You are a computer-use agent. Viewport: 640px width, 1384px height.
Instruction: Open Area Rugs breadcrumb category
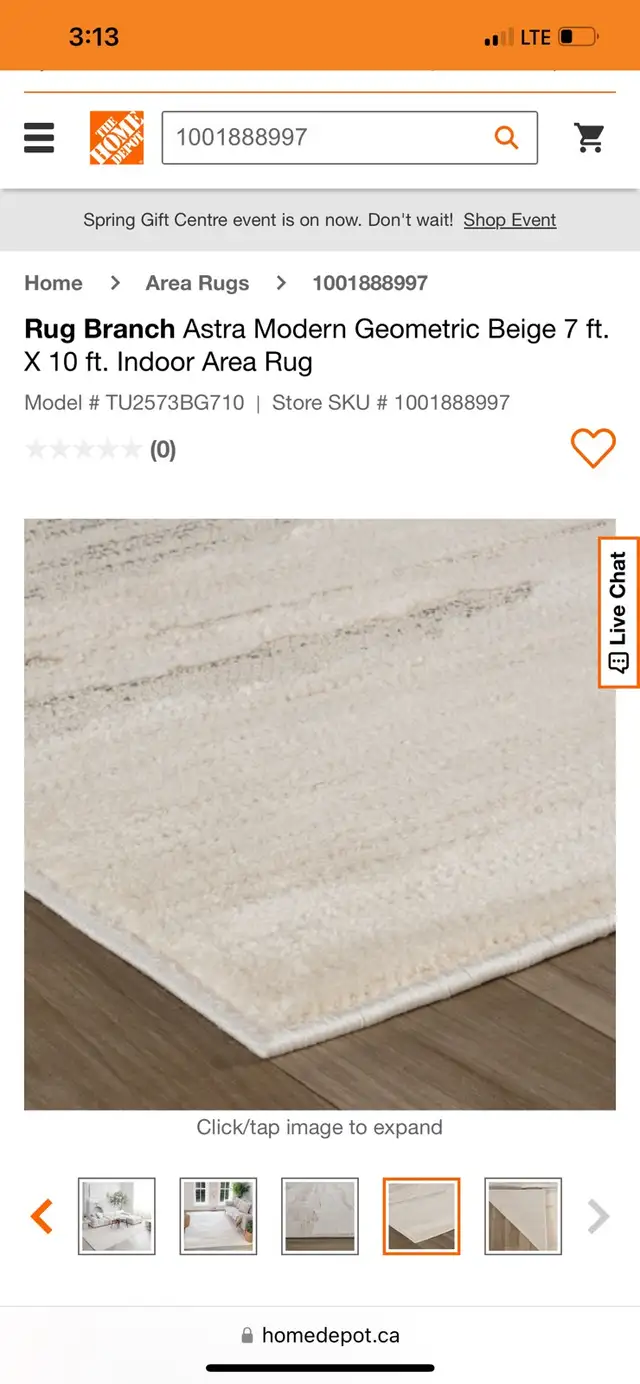[x=197, y=283]
